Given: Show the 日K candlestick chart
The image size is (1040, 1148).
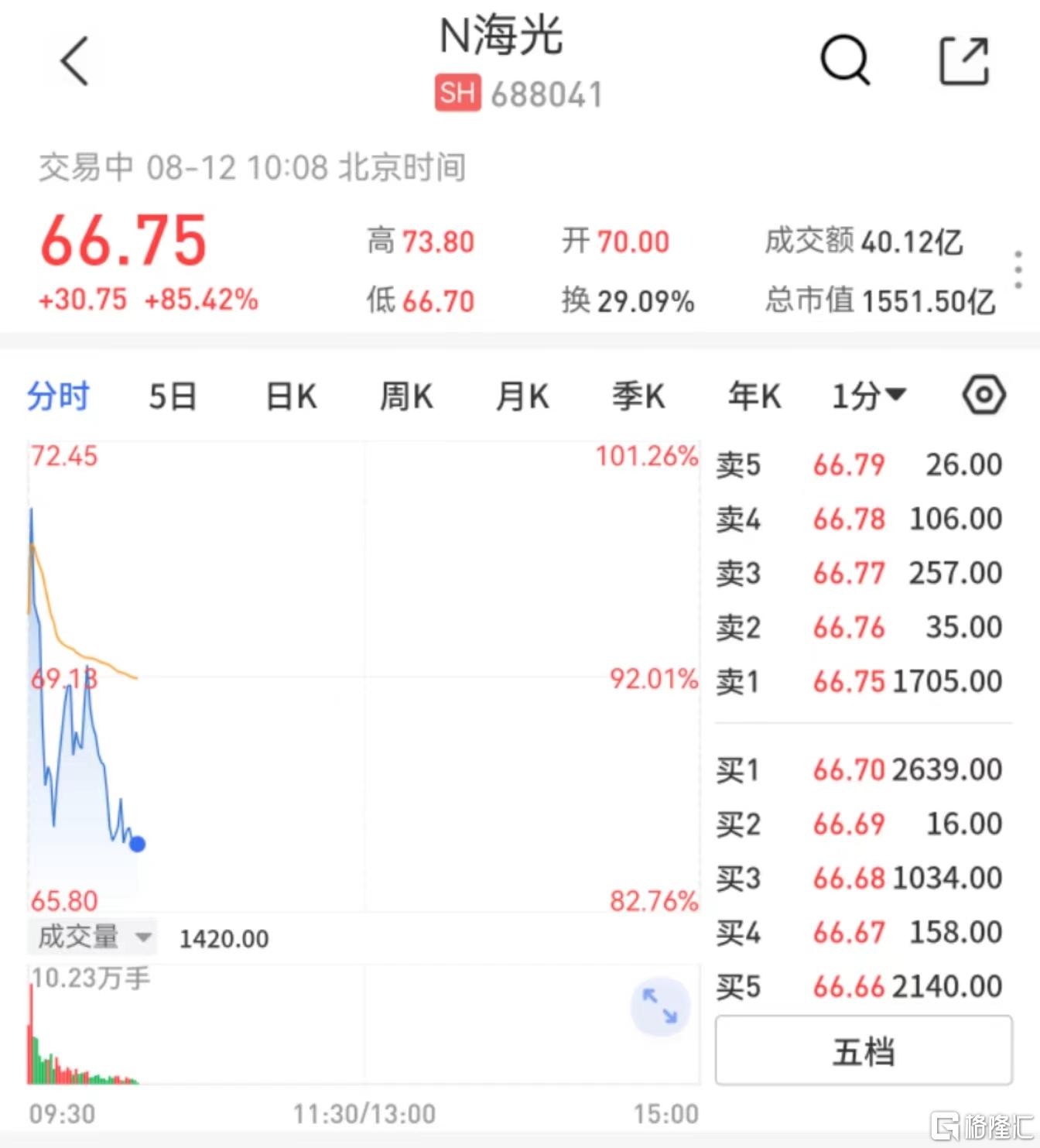Looking at the screenshot, I should tap(291, 396).
